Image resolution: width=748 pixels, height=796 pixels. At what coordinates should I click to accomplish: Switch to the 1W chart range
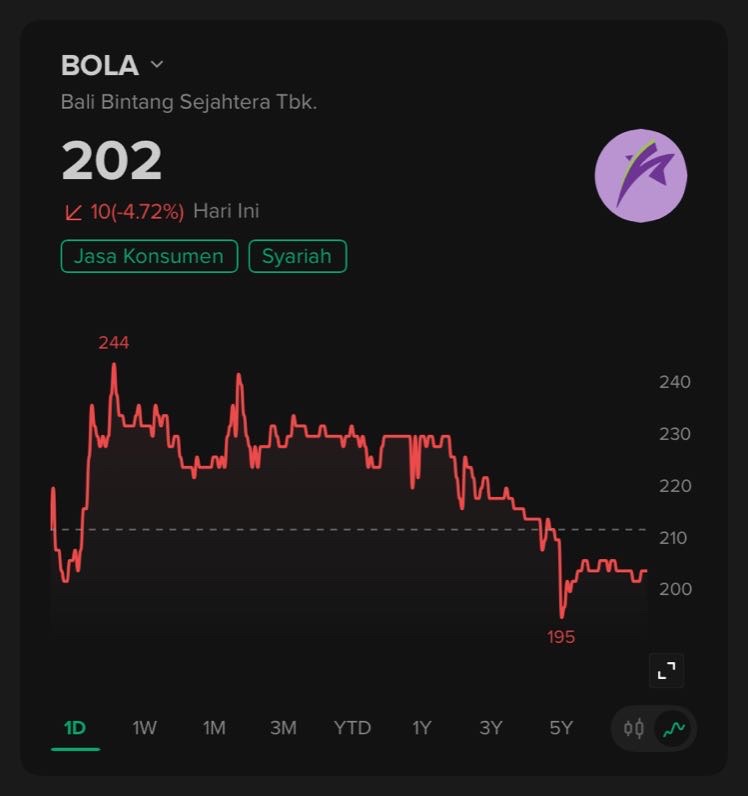(145, 728)
